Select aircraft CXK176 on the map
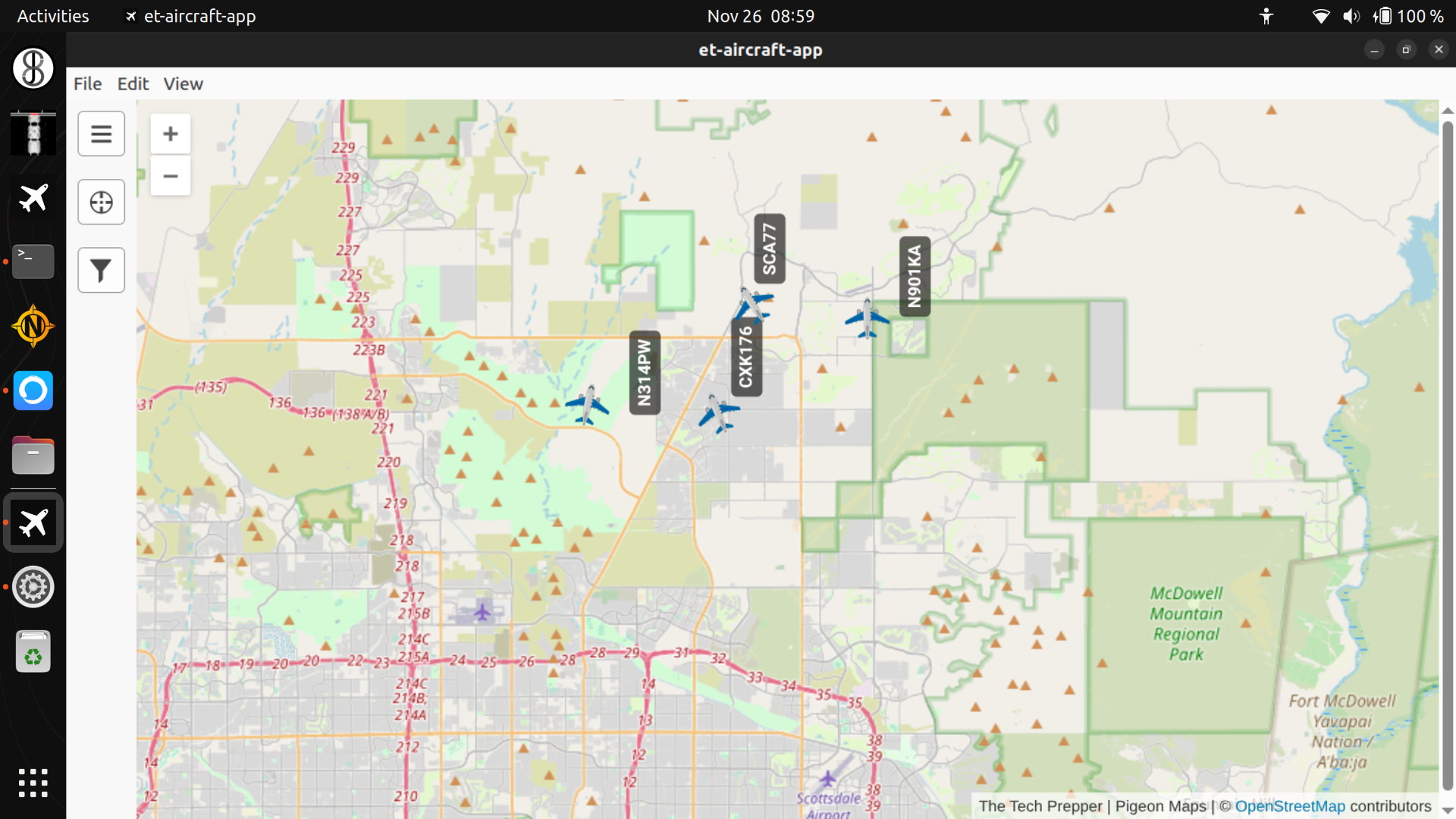This screenshot has height=819, width=1456. tap(717, 413)
